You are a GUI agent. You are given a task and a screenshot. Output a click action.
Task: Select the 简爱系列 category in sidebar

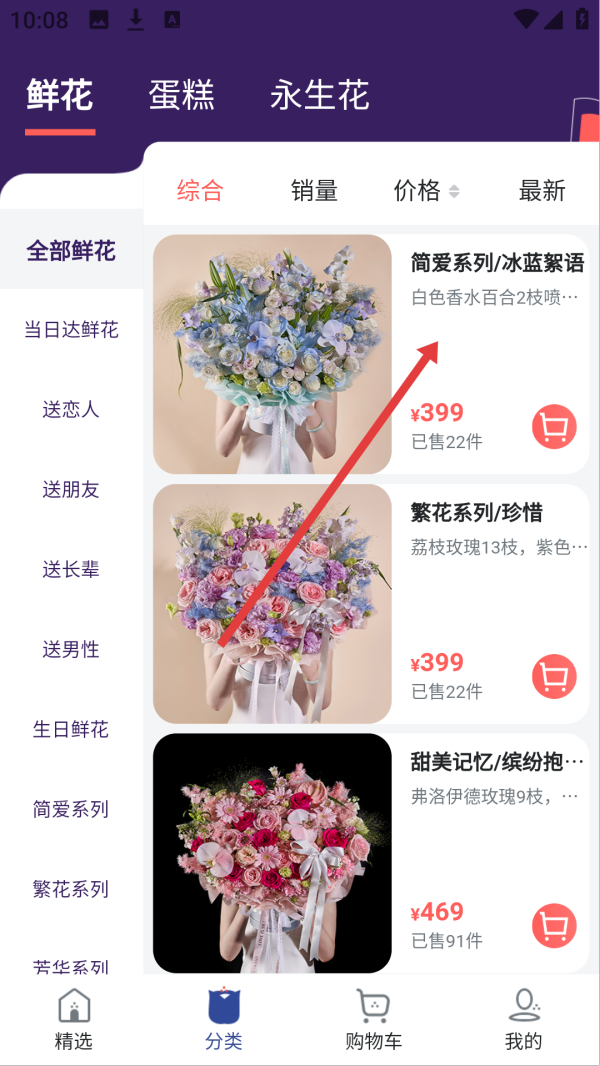pos(71,810)
